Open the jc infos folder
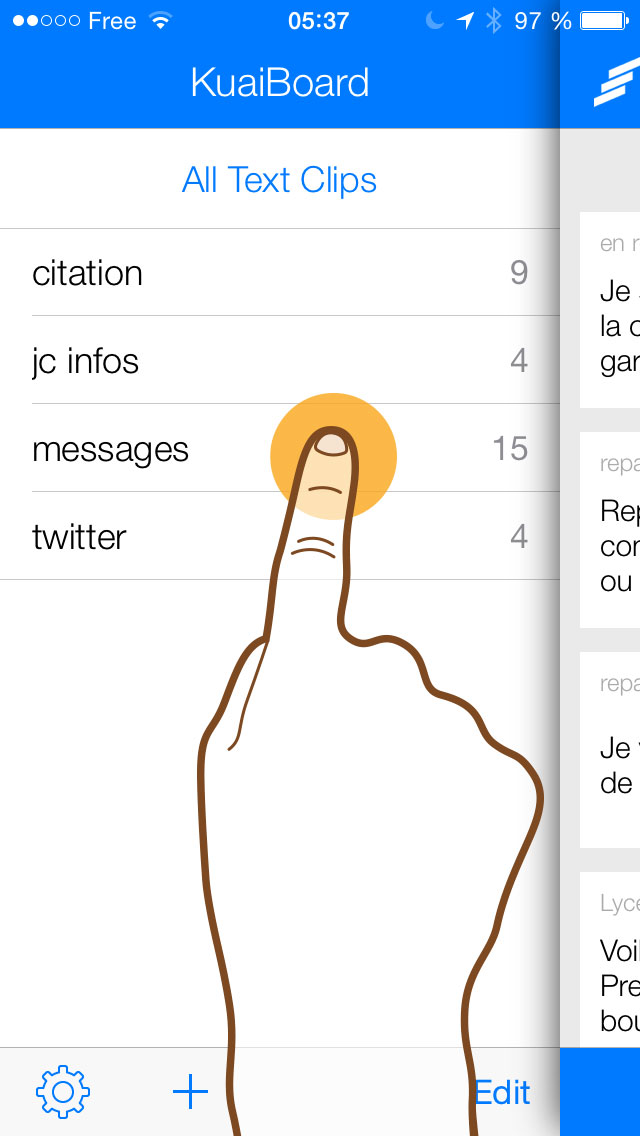640x1136 pixels. 280,360
